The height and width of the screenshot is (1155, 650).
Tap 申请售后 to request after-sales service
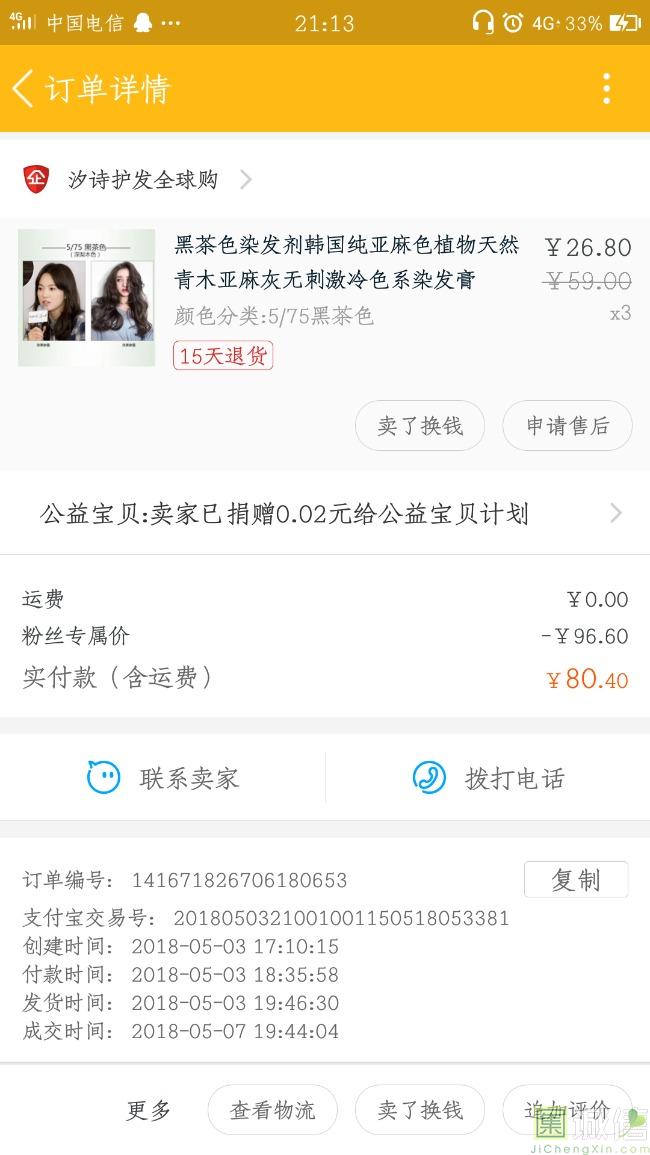click(x=567, y=426)
